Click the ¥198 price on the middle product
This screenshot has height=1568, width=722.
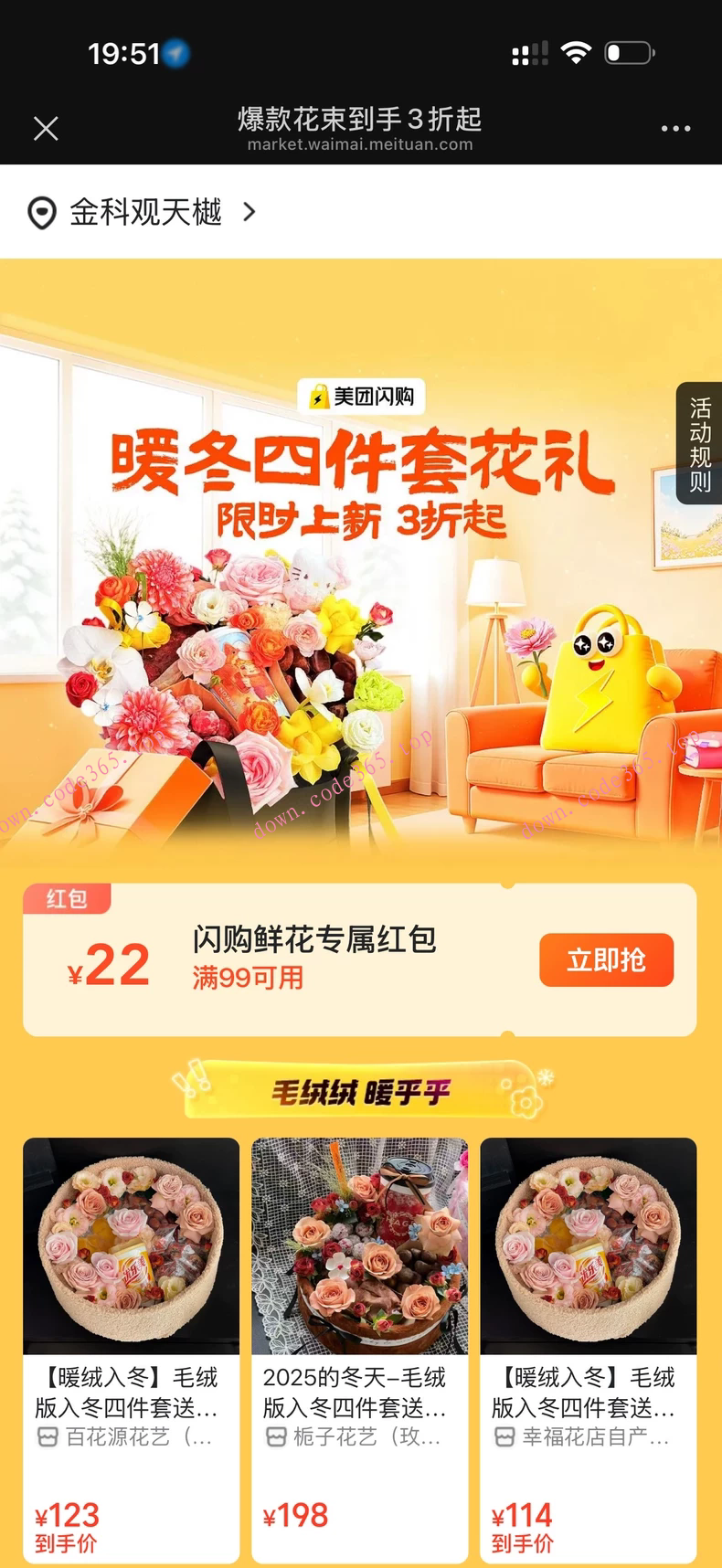(292, 1515)
